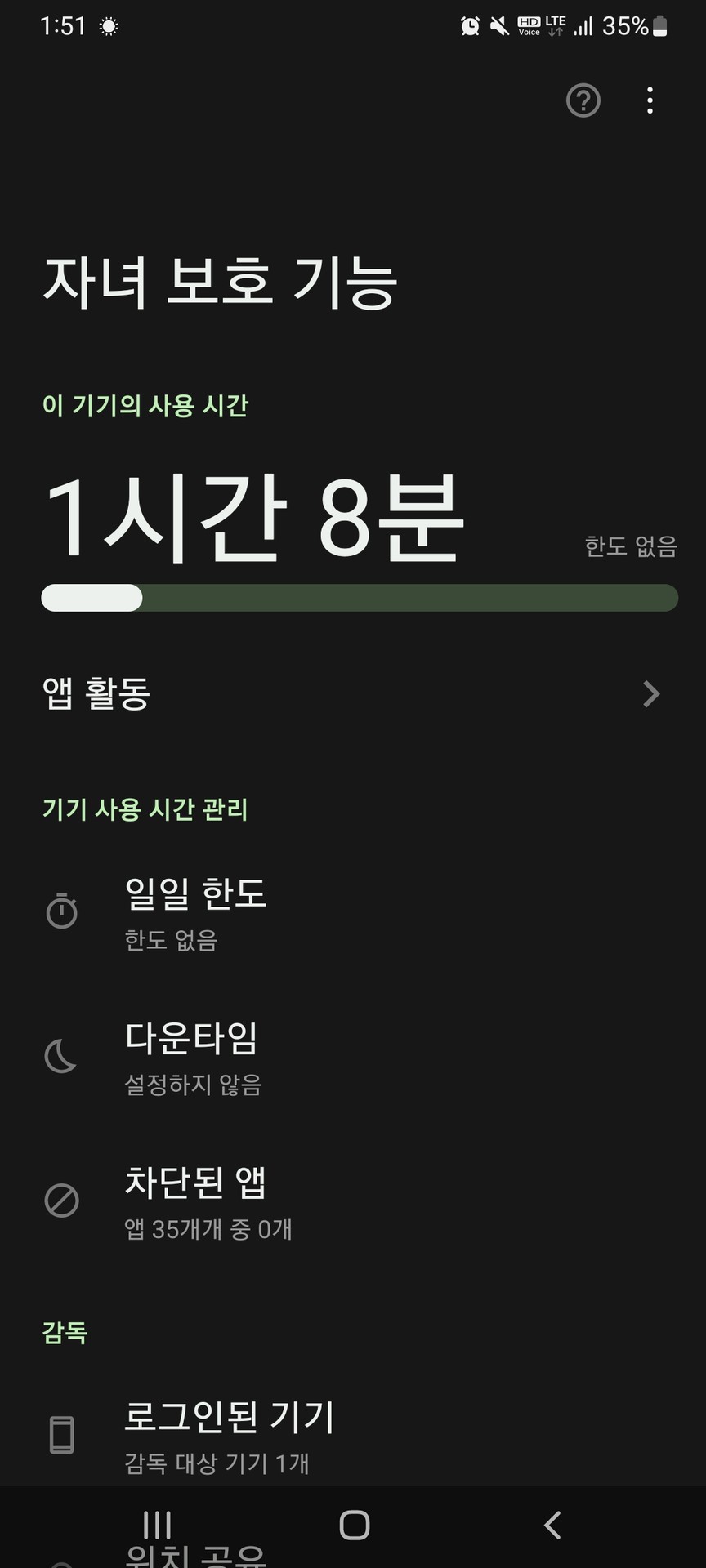Tap the muted sound icon in status bar

click(x=499, y=26)
